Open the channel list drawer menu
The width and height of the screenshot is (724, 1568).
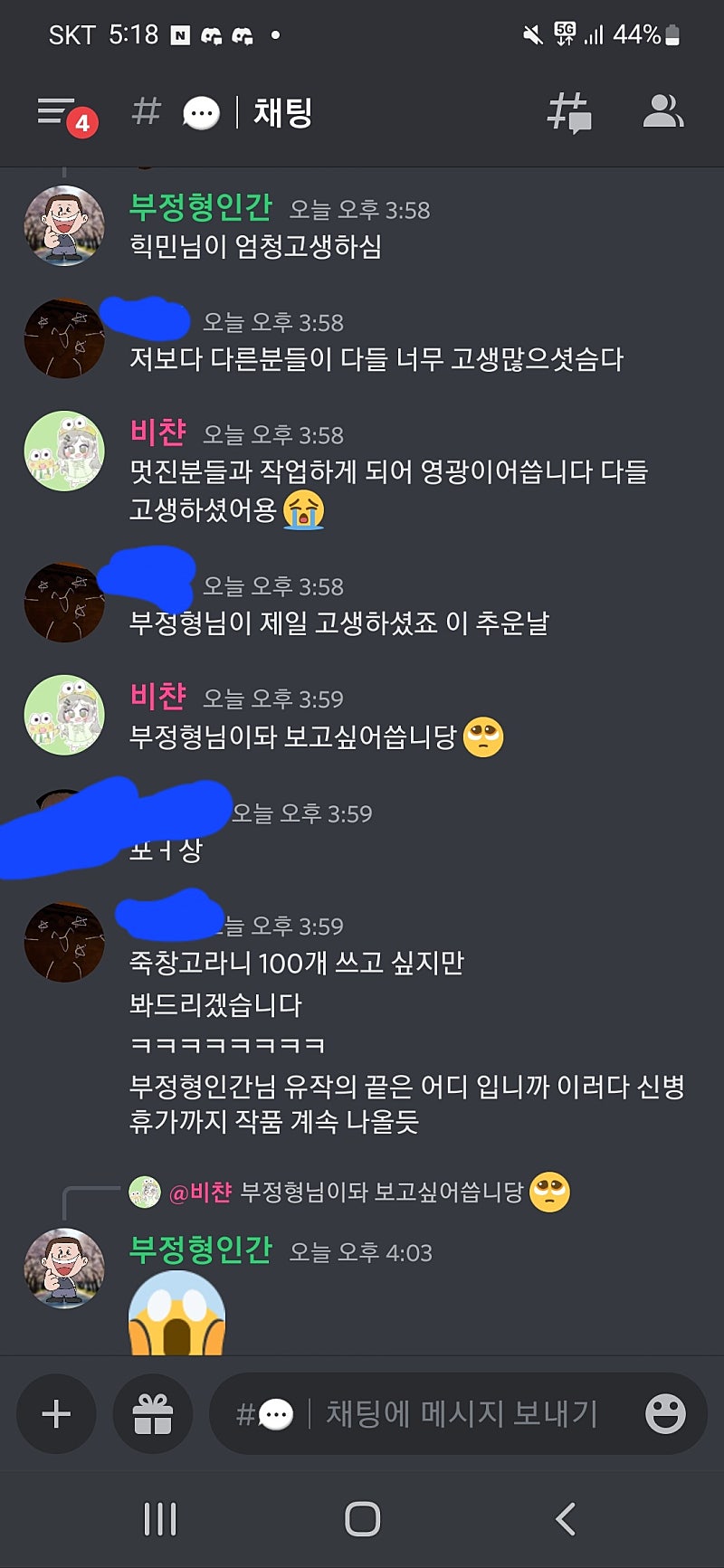[x=56, y=112]
